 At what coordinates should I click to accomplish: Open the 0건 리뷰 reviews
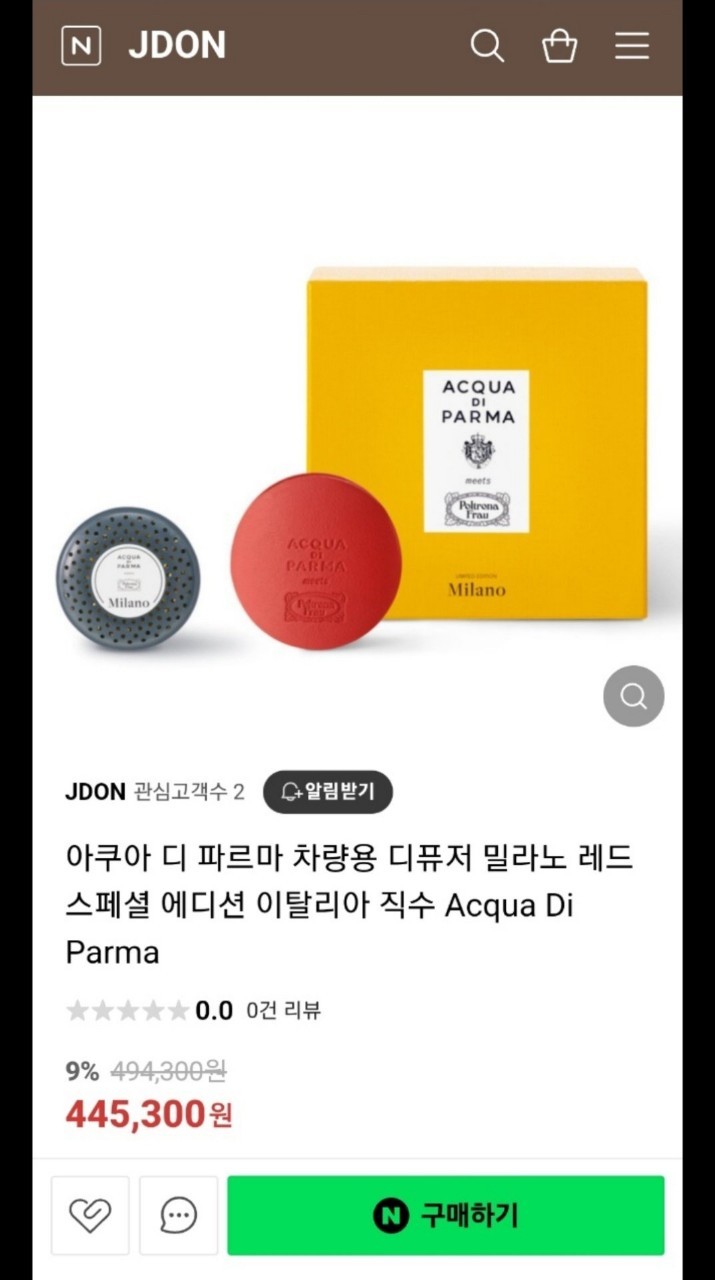click(283, 1010)
